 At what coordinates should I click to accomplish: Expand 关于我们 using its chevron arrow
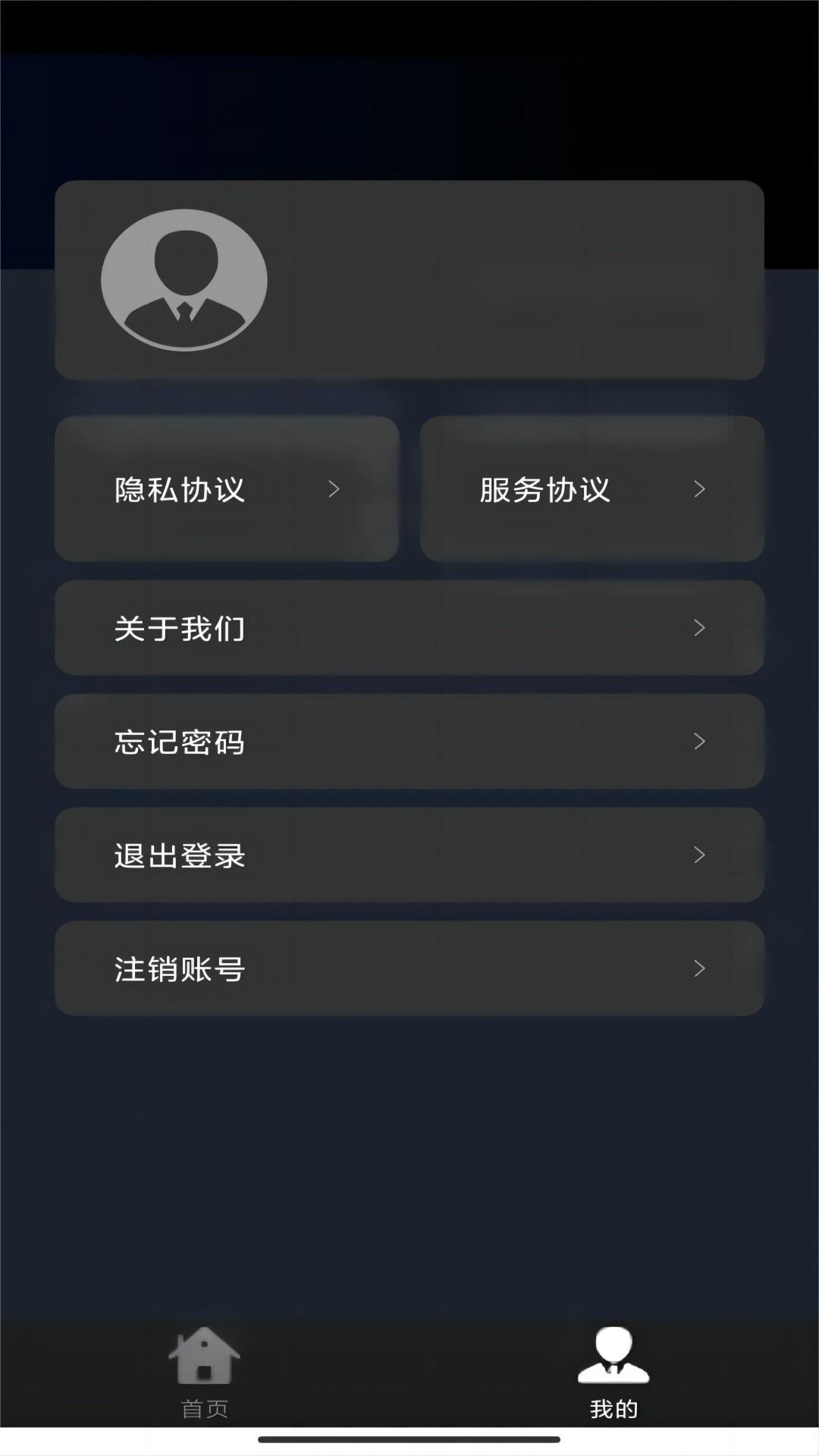pos(699,628)
